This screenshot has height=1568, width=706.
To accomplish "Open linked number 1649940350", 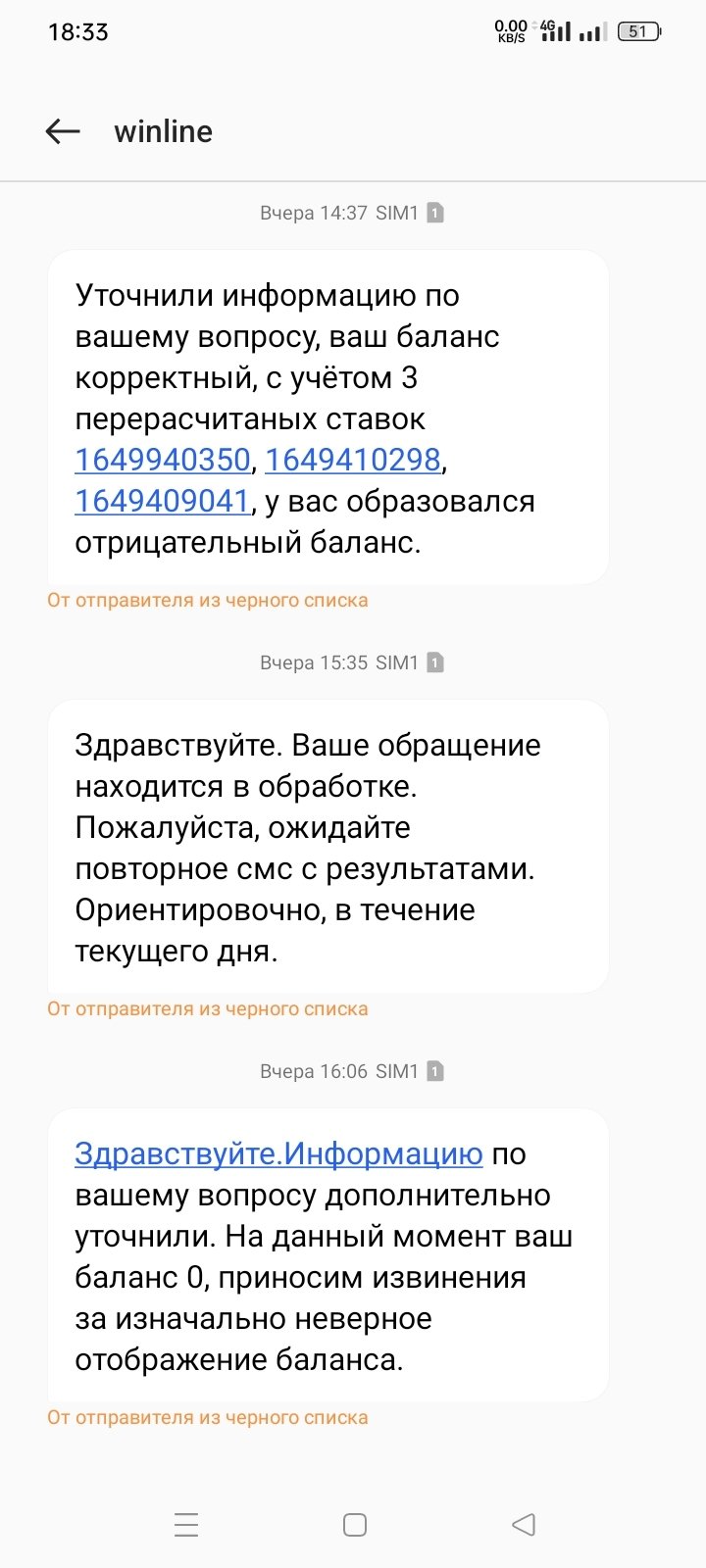I will [x=163, y=460].
